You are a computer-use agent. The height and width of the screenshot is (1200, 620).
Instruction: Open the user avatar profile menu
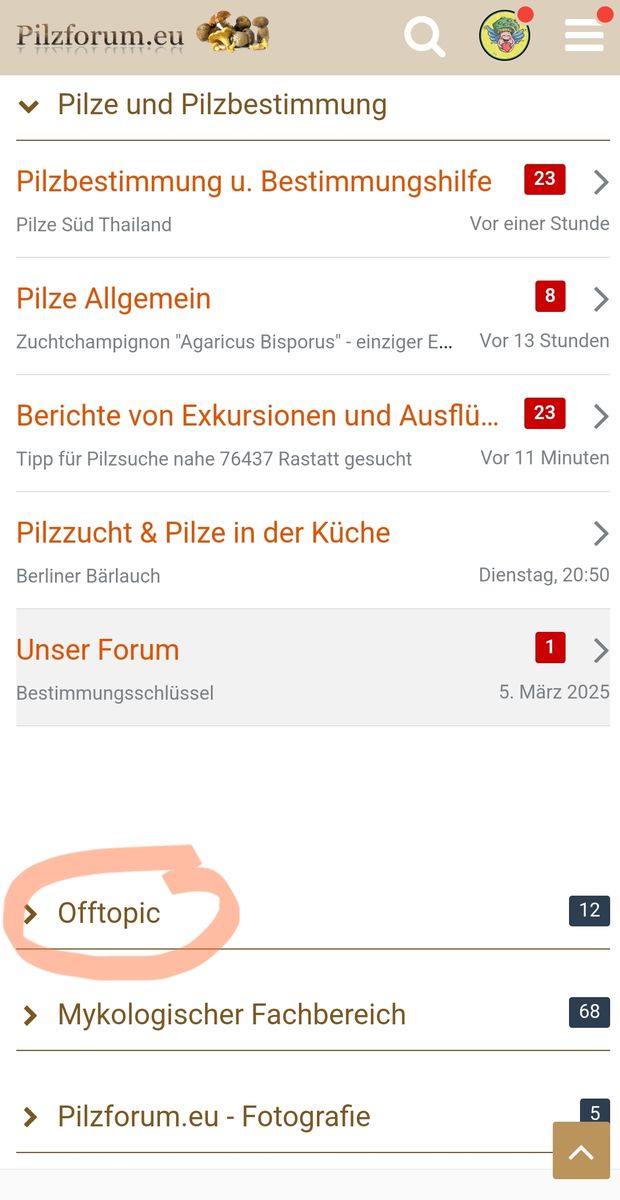coord(504,36)
